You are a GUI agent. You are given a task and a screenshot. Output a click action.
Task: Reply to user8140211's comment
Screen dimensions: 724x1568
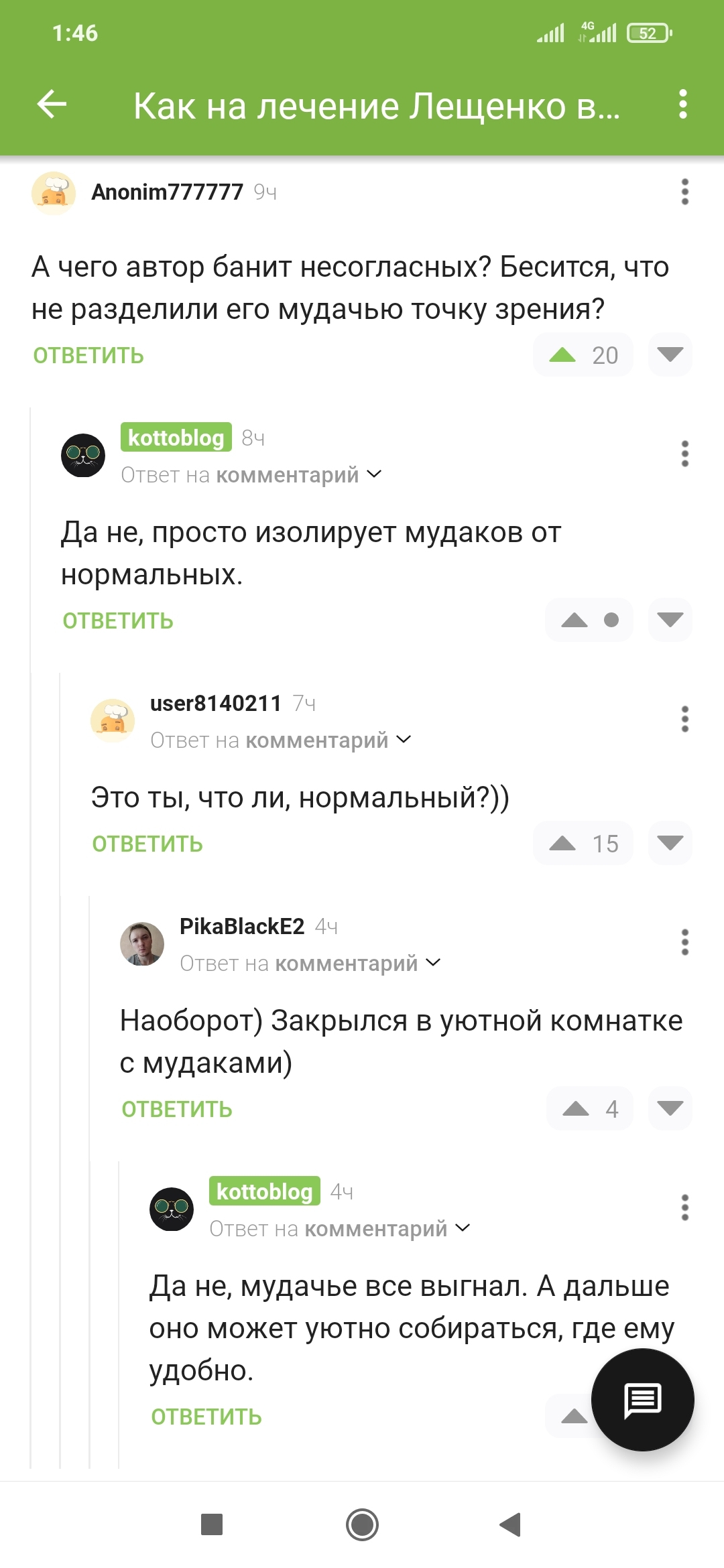[147, 844]
